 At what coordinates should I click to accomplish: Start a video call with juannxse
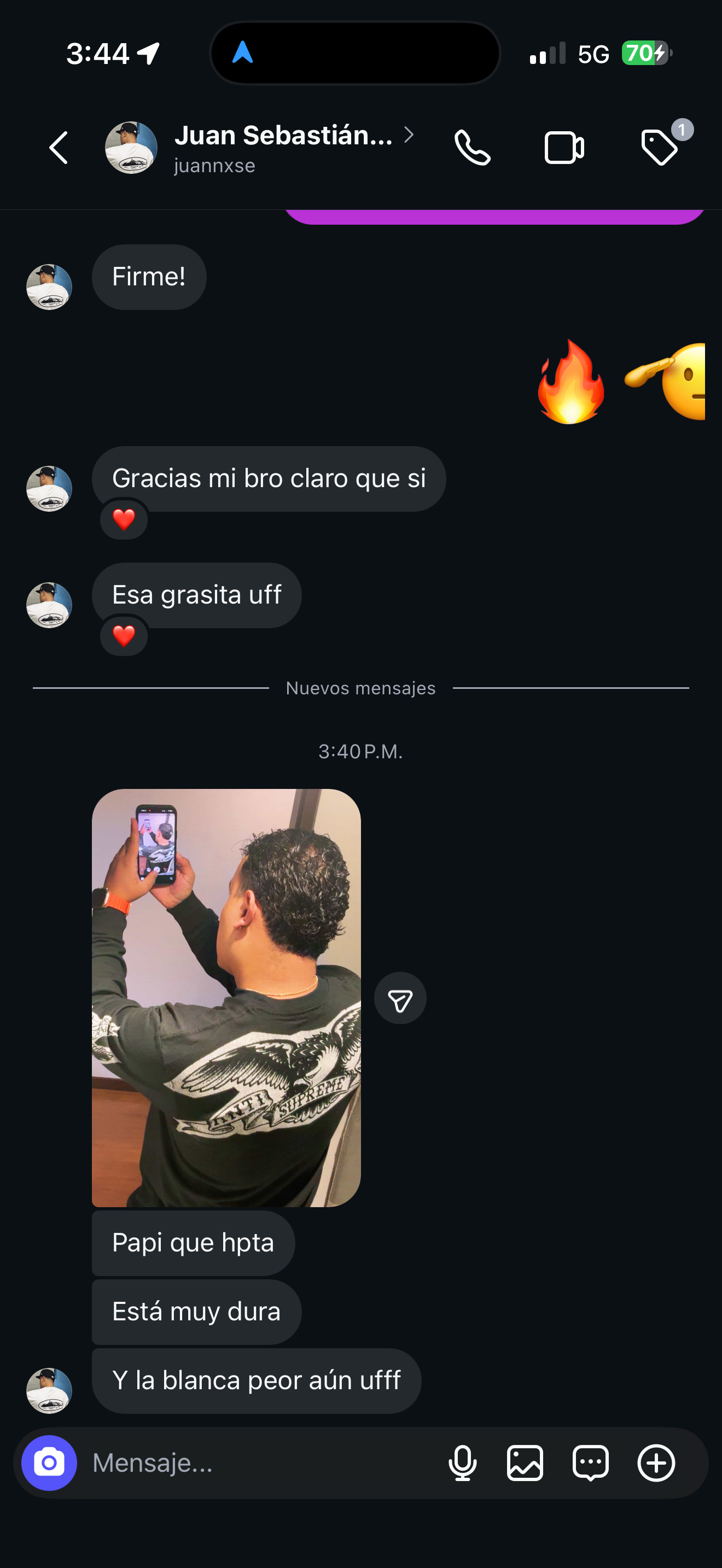pyautogui.click(x=564, y=148)
